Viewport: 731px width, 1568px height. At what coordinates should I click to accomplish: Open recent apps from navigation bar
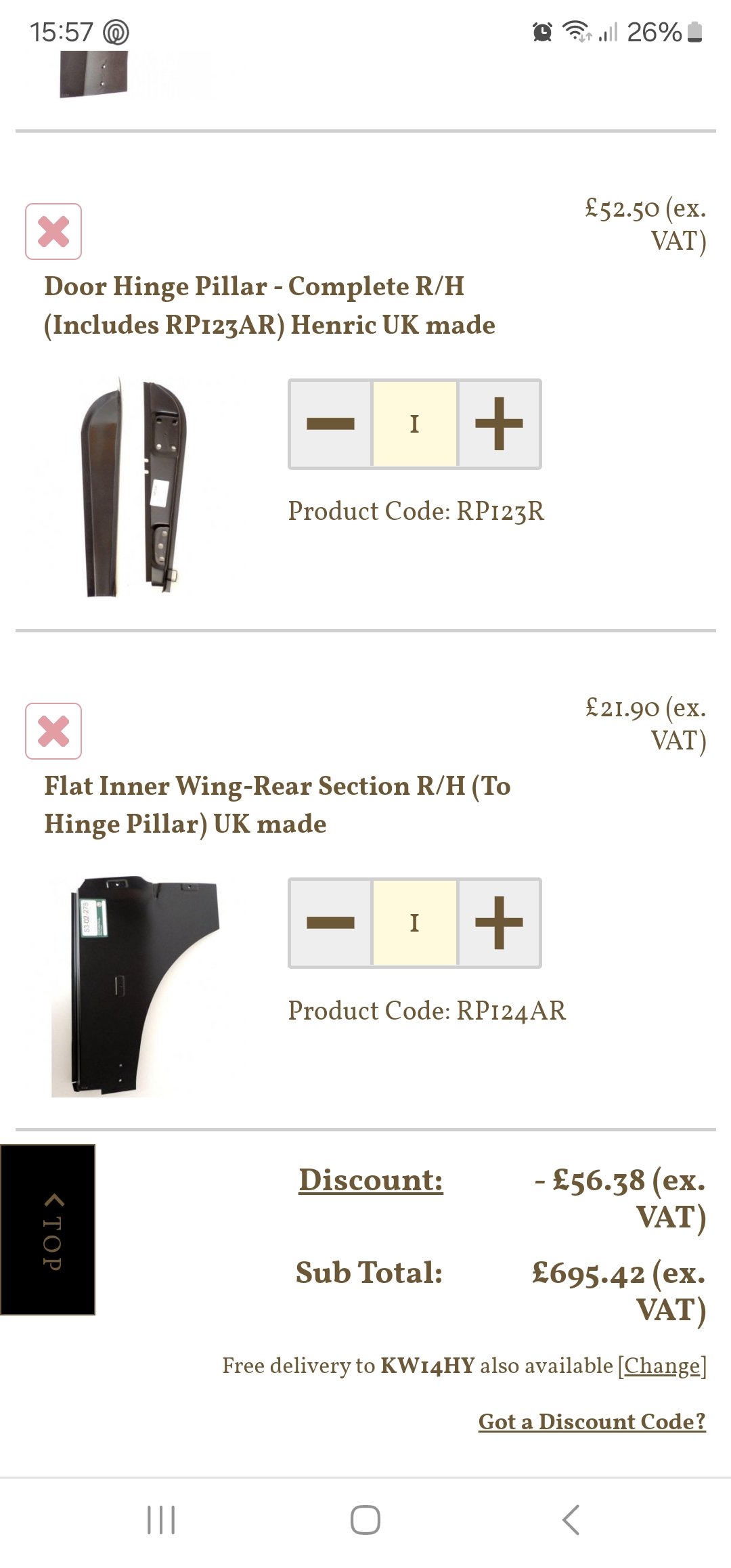[161, 1520]
